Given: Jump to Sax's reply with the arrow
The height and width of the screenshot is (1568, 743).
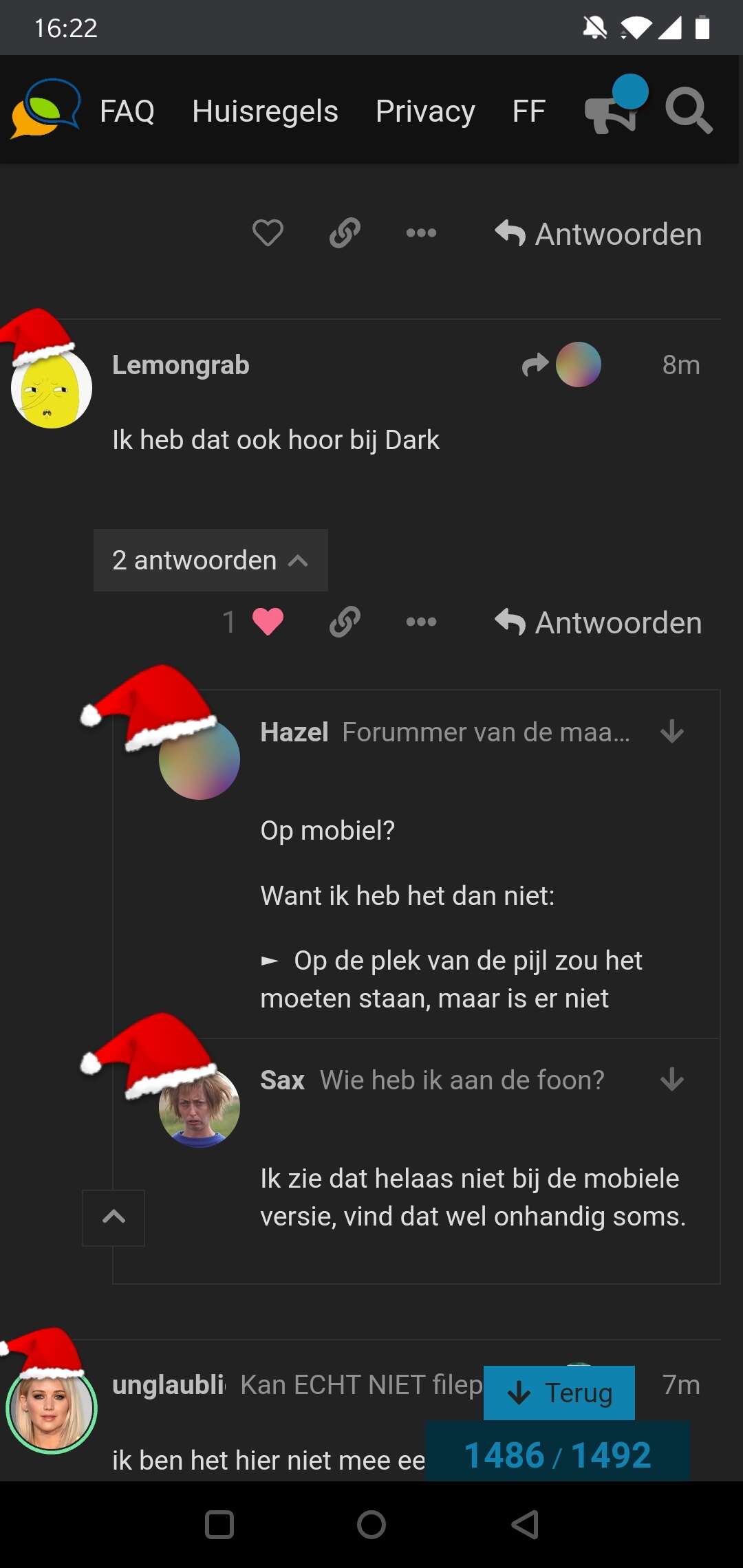Looking at the screenshot, I should (x=671, y=1080).
